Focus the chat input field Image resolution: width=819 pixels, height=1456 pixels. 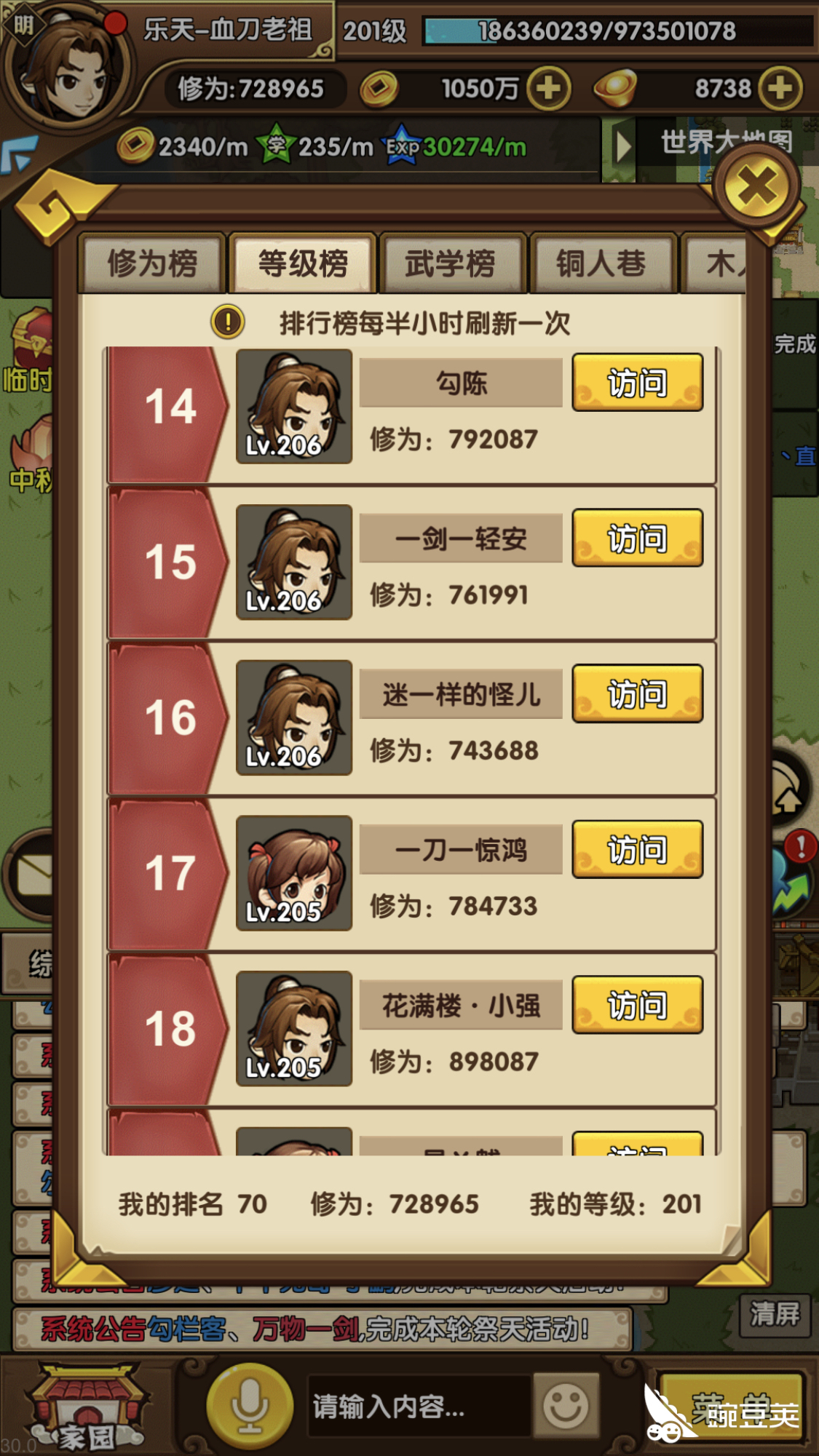pyautogui.click(x=419, y=1407)
